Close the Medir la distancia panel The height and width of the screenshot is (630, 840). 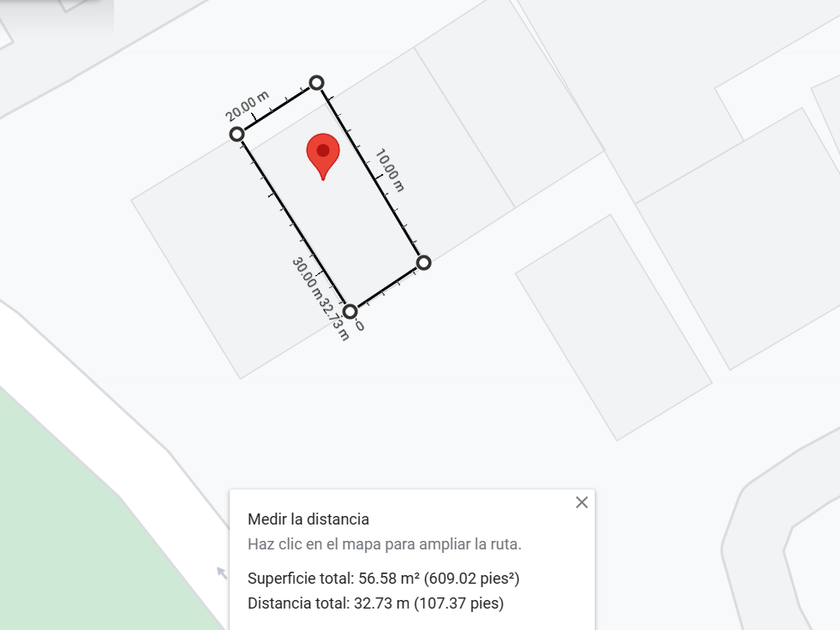(582, 502)
